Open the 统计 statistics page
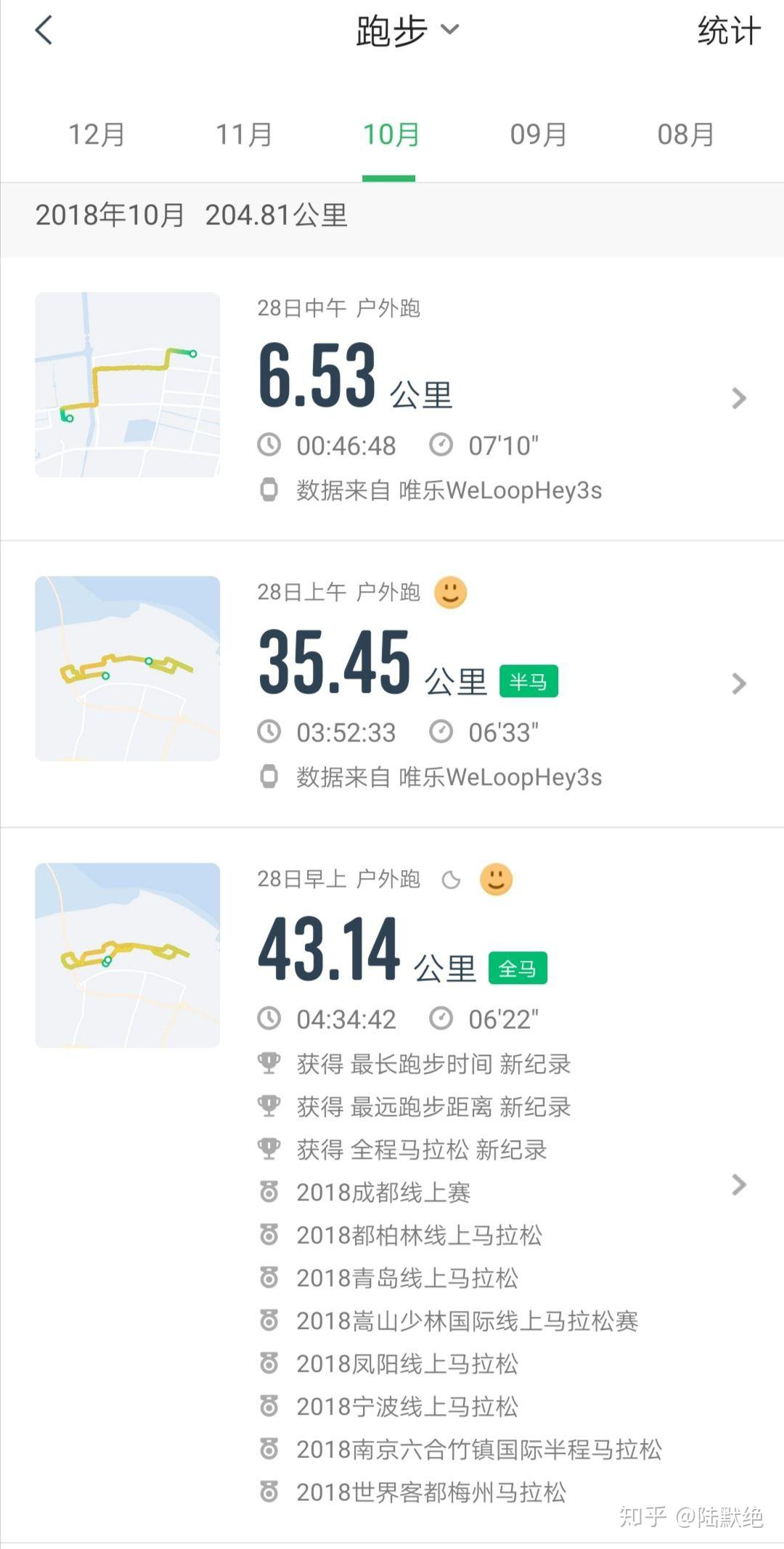 (728, 31)
